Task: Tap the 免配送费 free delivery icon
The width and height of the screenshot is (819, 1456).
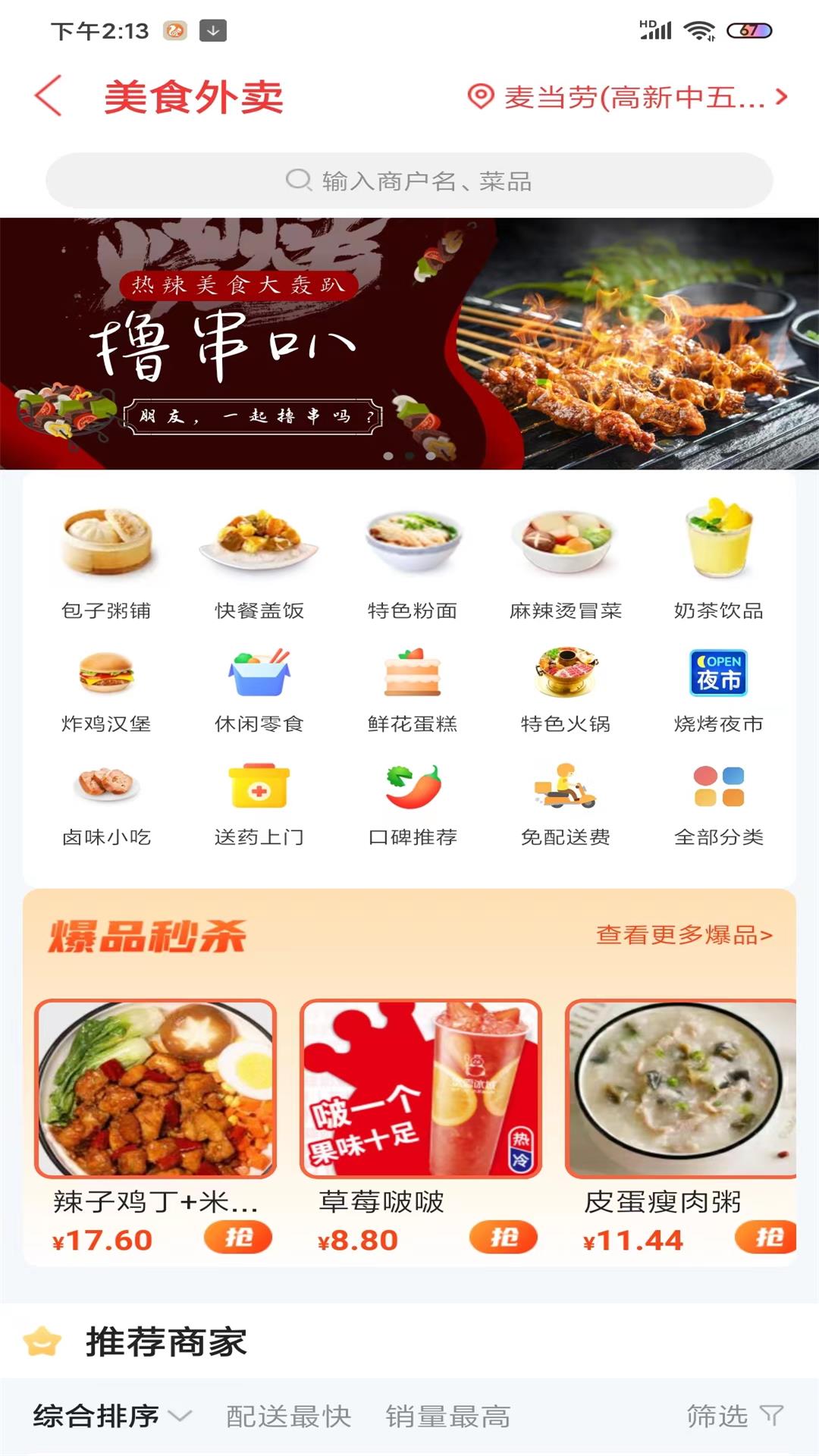Action: point(565,792)
